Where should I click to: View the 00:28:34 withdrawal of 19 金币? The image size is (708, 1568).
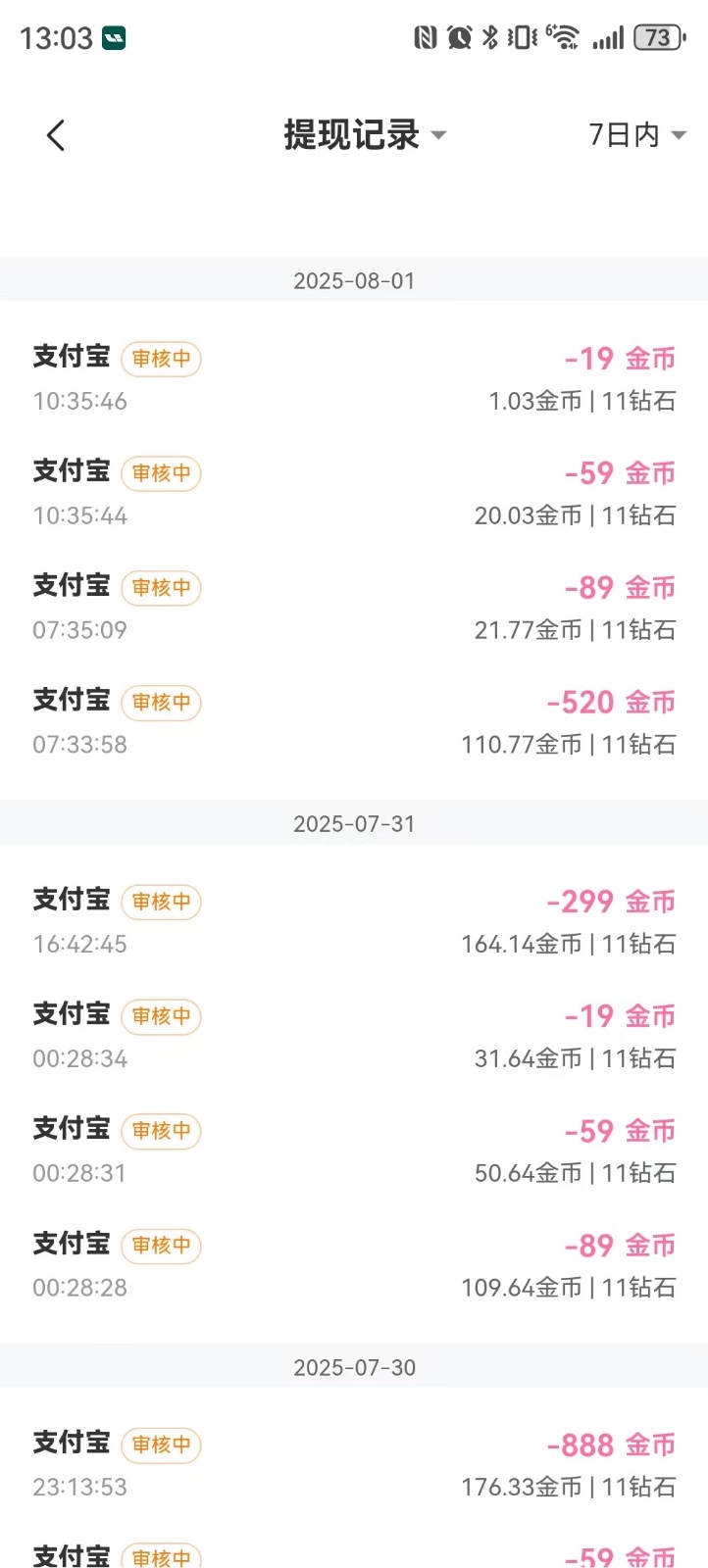(354, 1036)
